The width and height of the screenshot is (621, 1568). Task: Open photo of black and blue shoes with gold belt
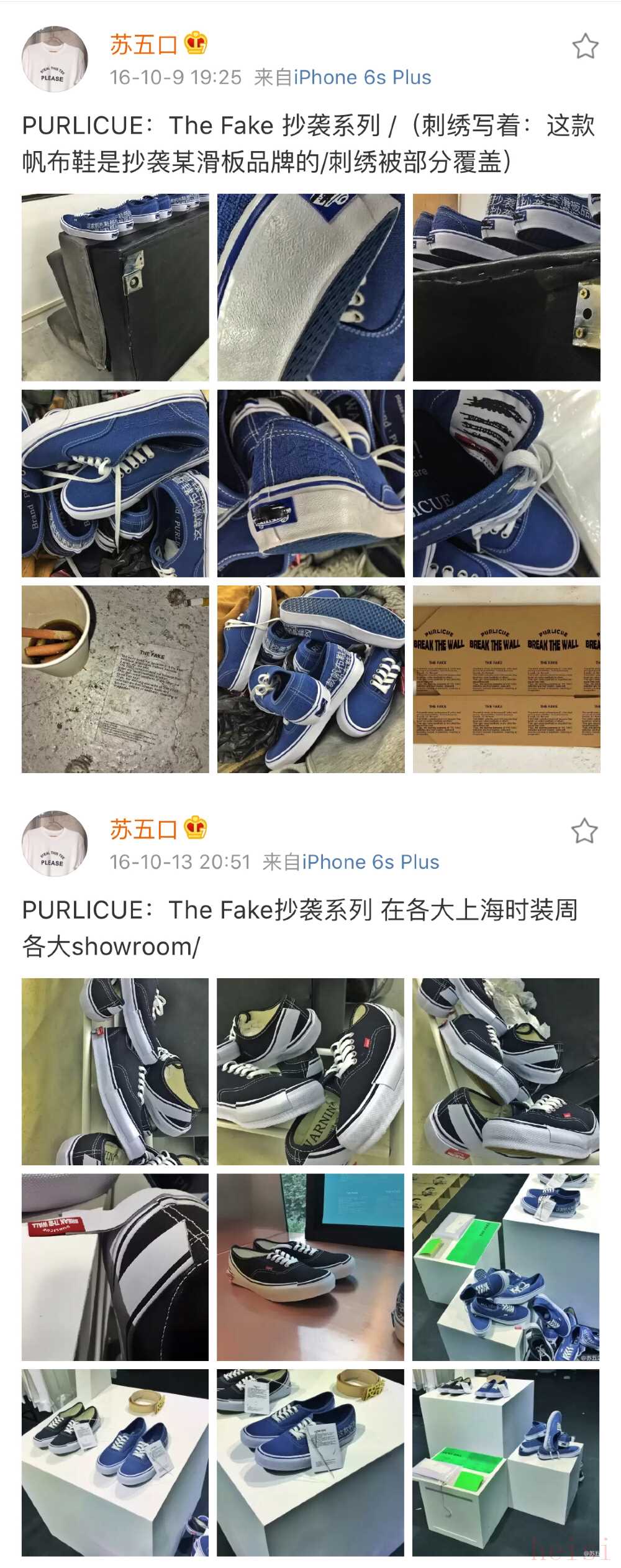click(115, 1462)
